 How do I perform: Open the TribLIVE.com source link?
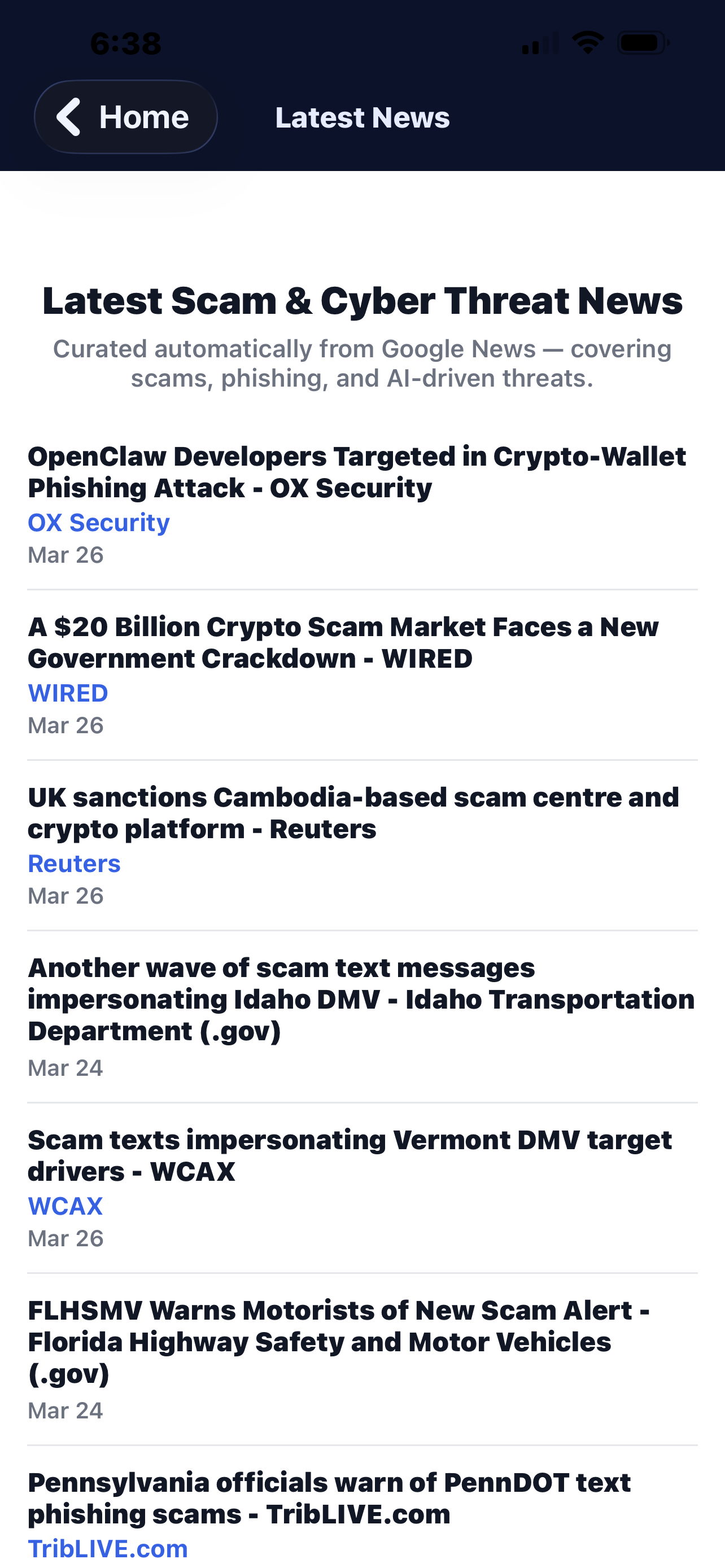pyautogui.click(x=107, y=1549)
